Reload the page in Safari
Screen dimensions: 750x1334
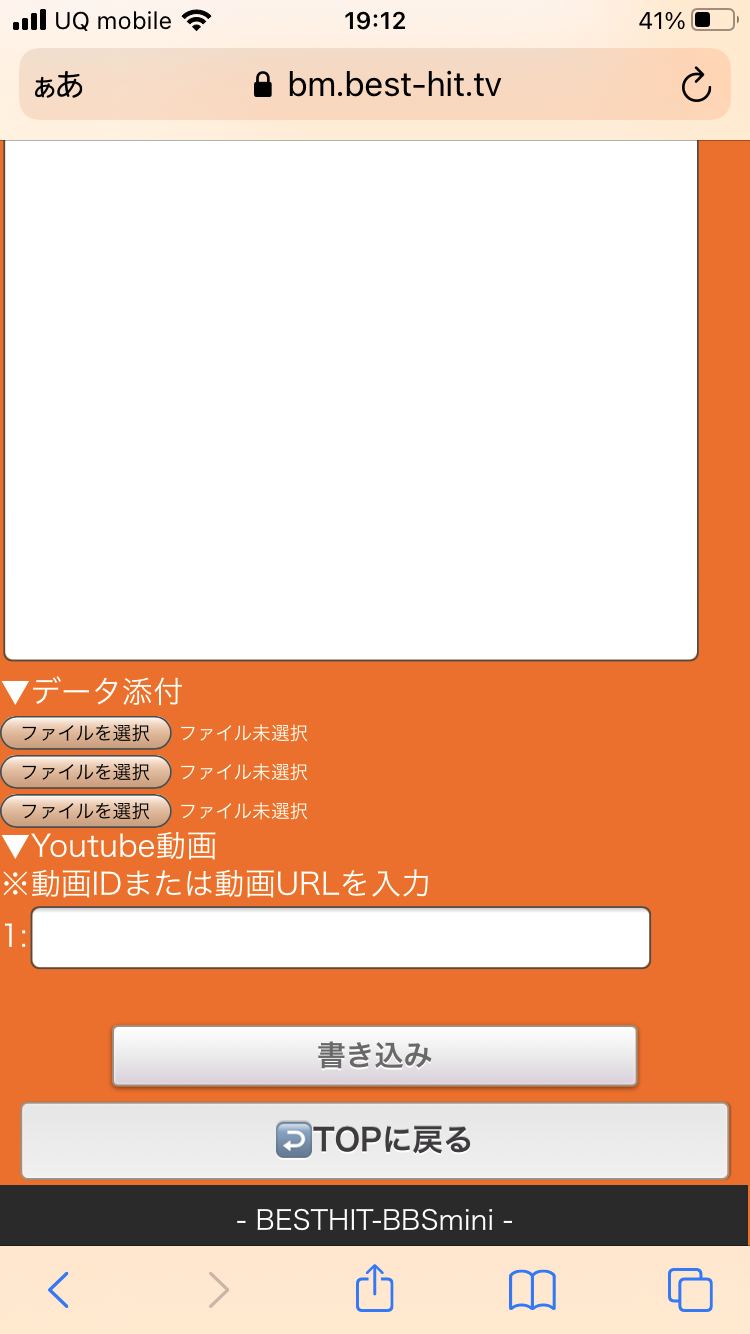(x=695, y=86)
